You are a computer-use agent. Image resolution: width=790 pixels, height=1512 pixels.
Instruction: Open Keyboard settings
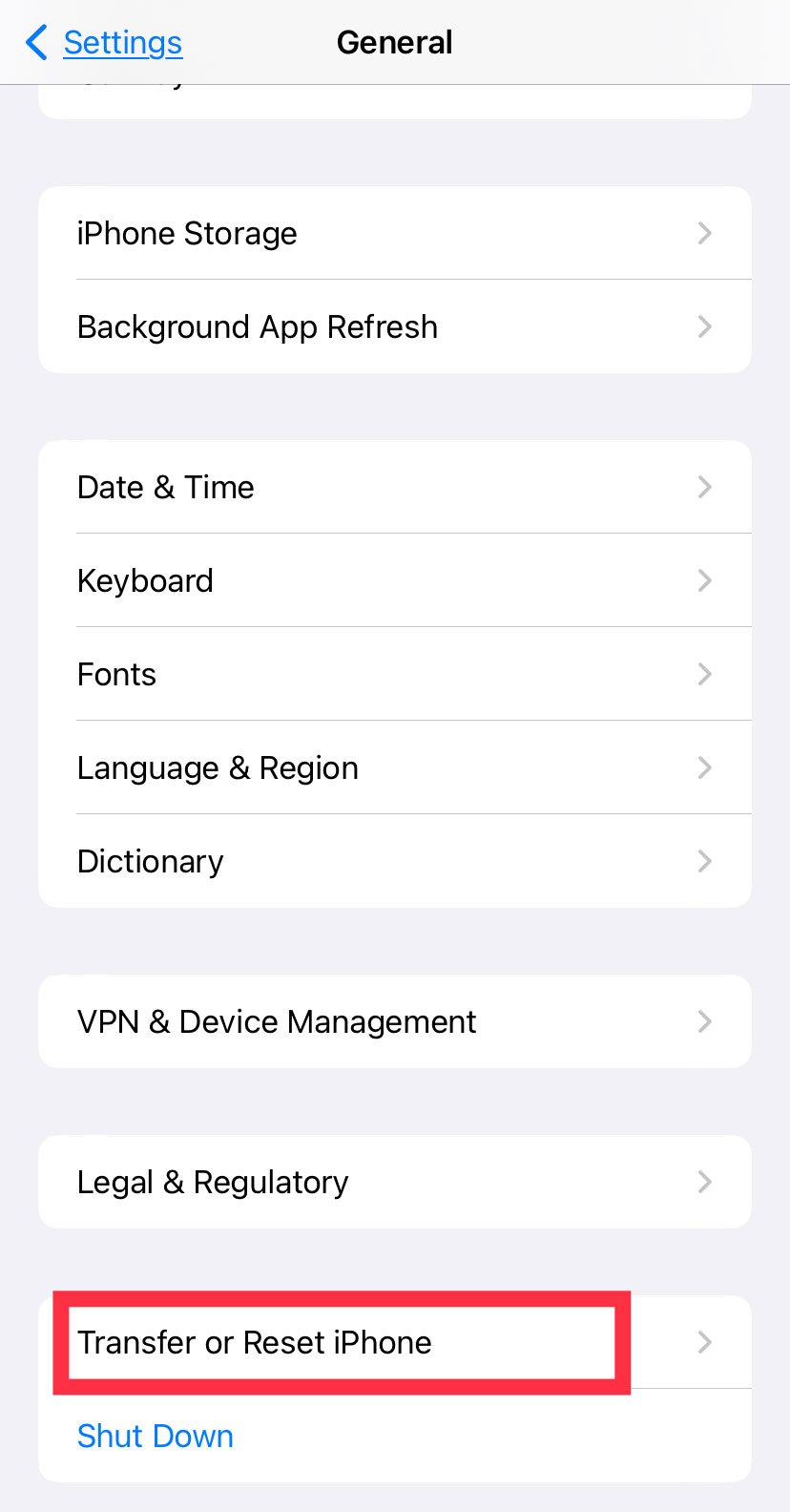point(394,581)
